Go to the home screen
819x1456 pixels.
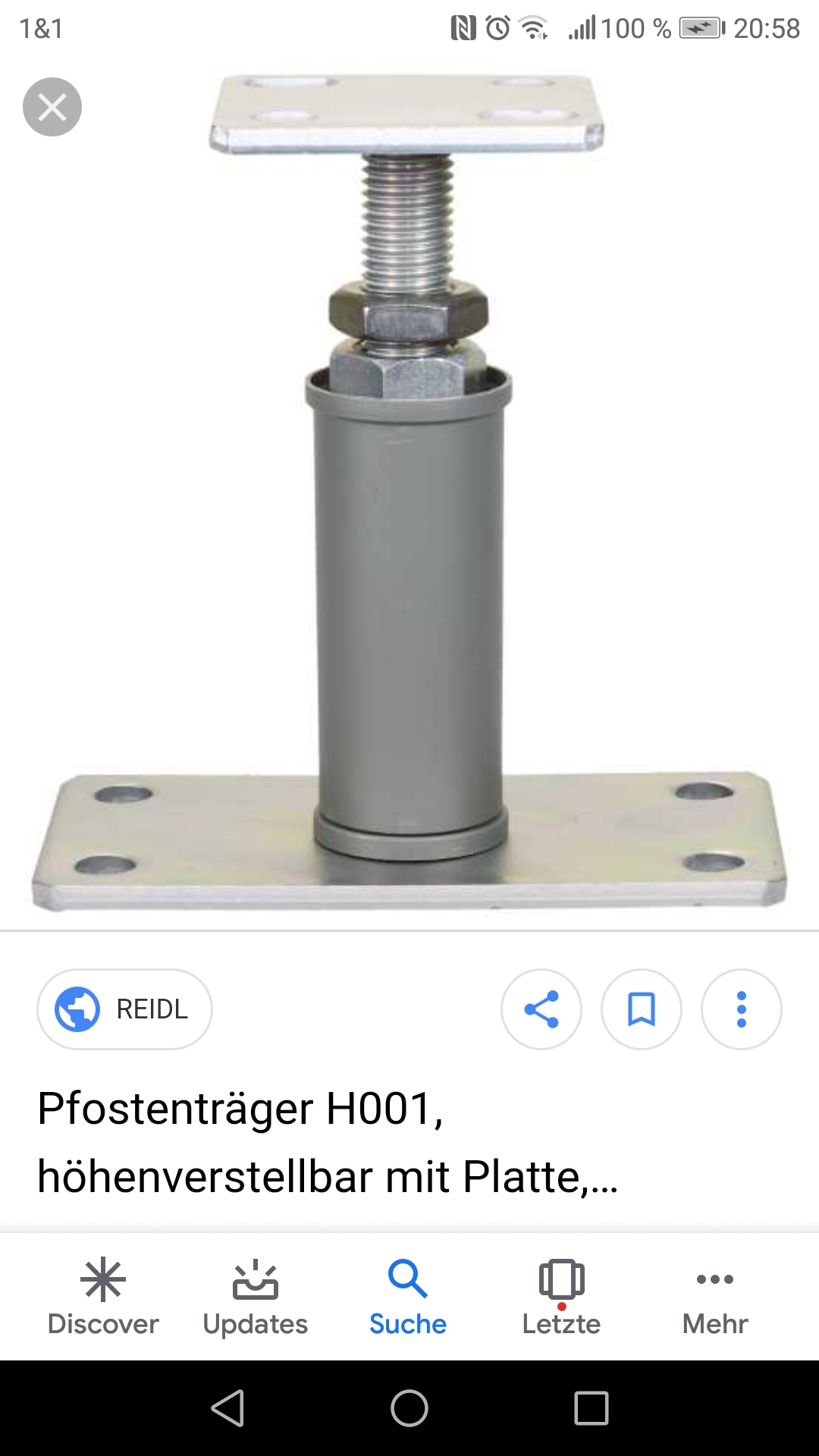click(x=409, y=1408)
